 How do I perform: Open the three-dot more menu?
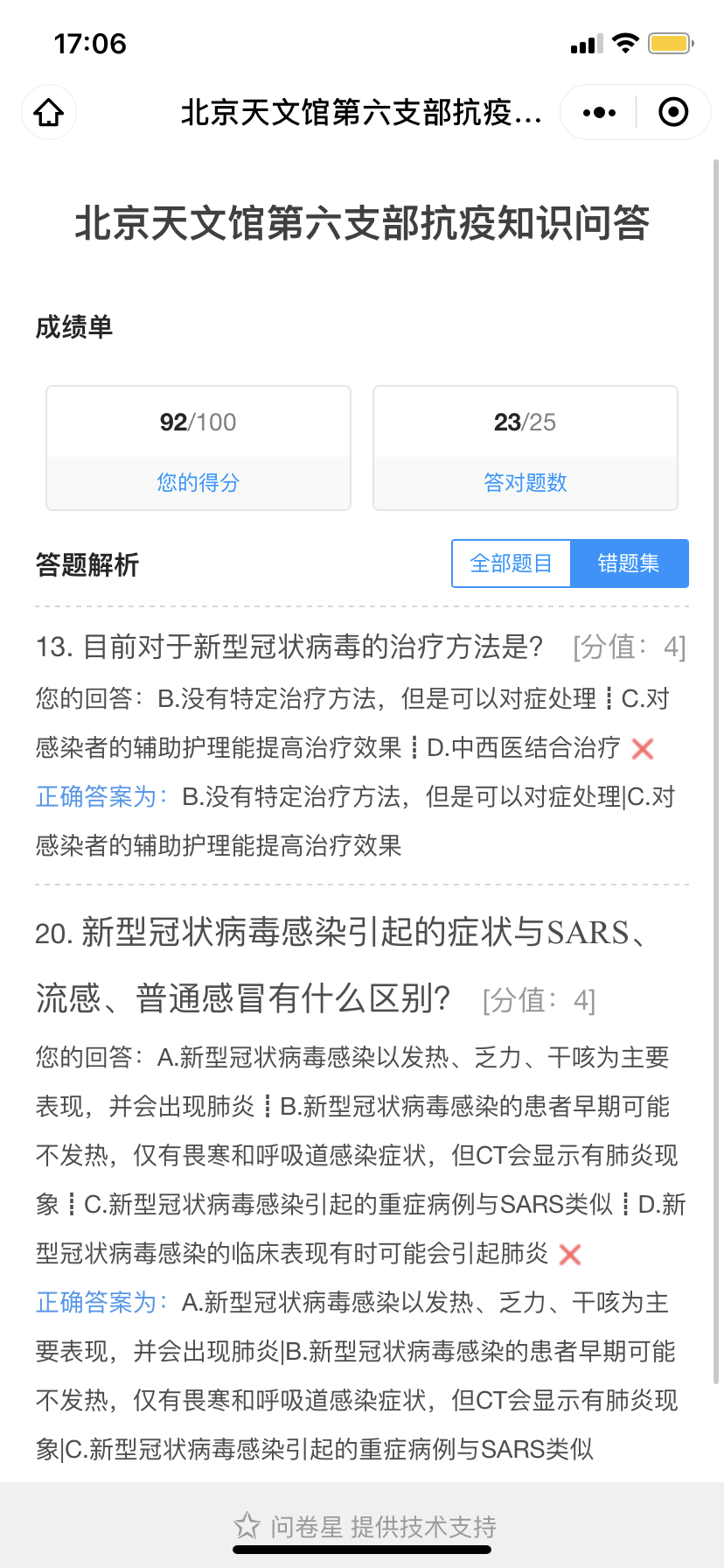pyautogui.click(x=599, y=112)
